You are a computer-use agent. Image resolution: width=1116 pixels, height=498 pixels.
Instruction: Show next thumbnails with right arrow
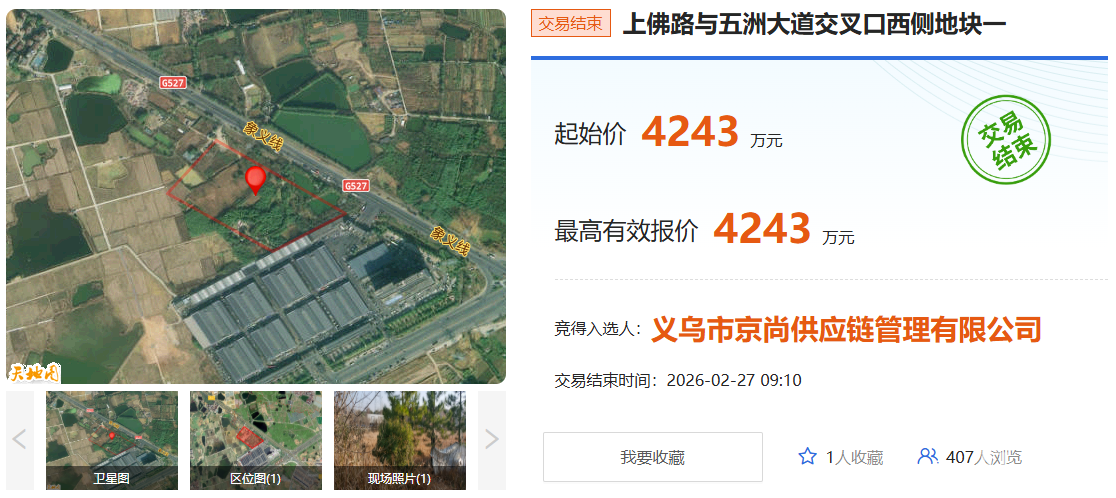pos(491,439)
